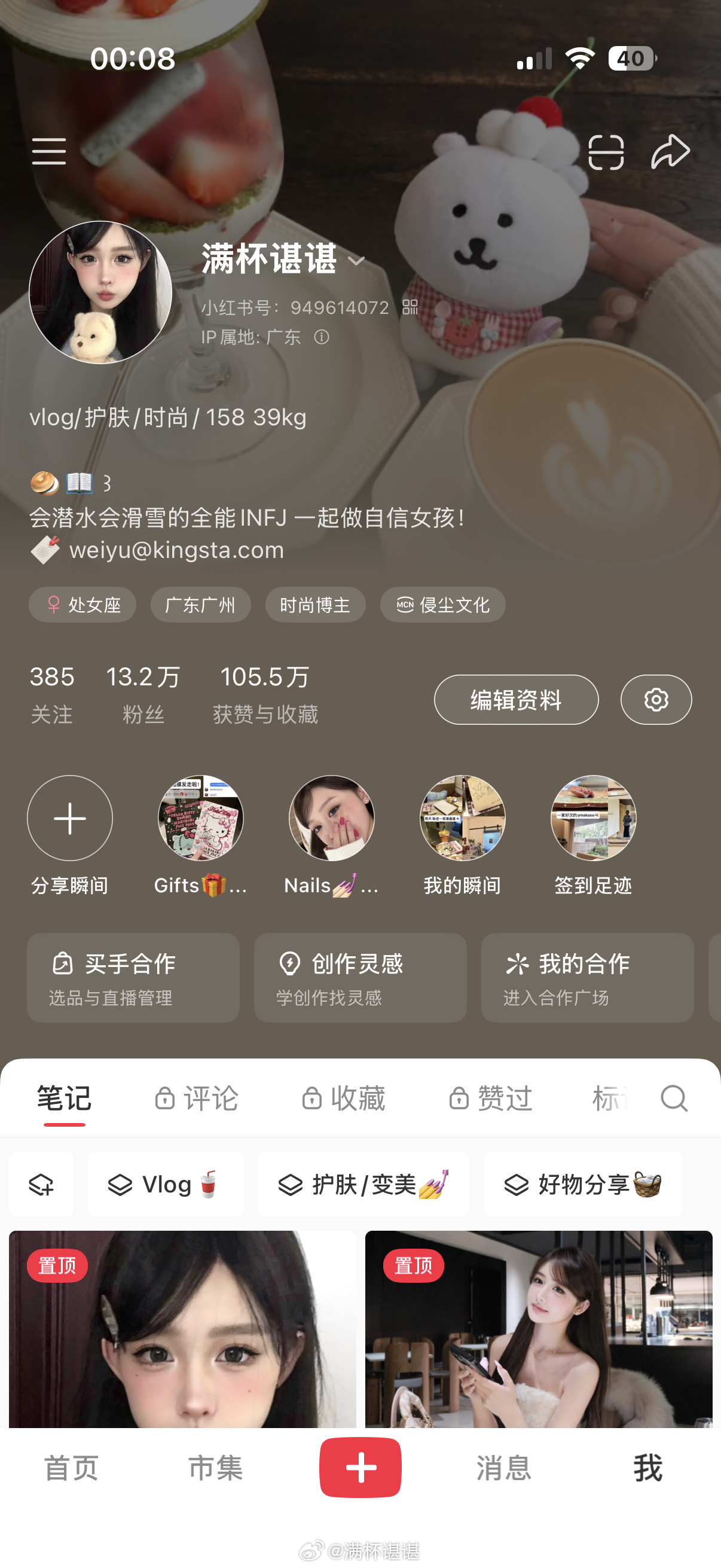The image size is (721, 1568).
Task: Switch to the 收藏 tab
Action: [x=344, y=1099]
